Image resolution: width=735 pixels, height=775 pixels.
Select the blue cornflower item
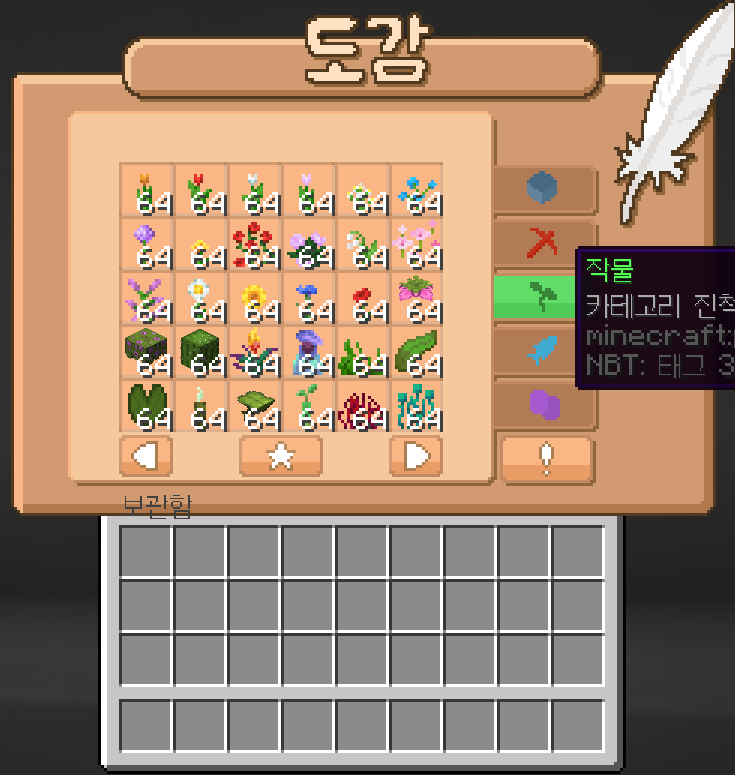coord(308,296)
